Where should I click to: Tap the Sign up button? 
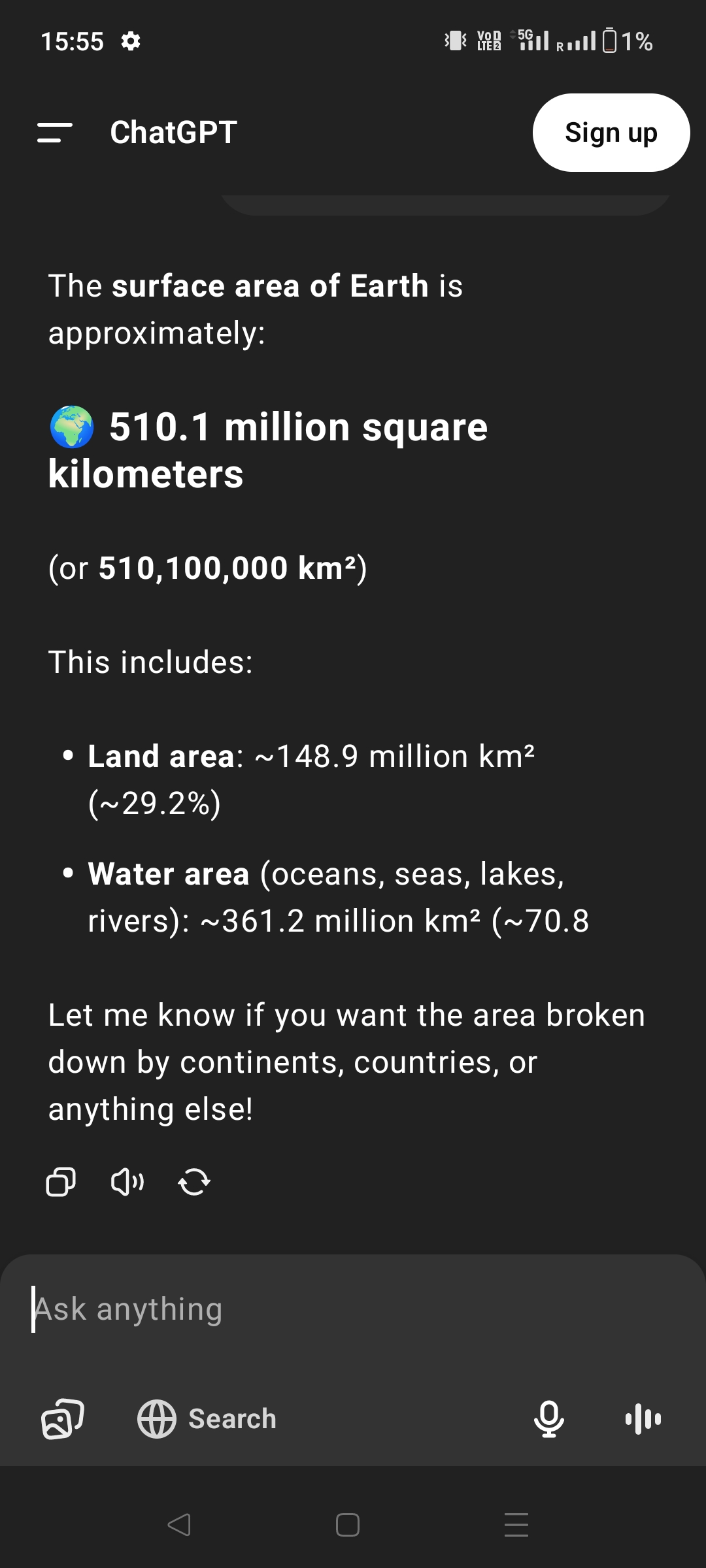[x=611, y=133]
